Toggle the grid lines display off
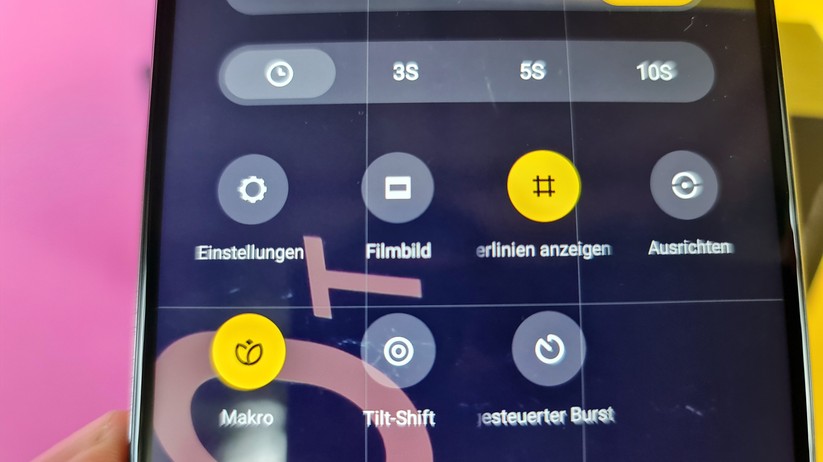823x462 pixels. pos(543,187)
